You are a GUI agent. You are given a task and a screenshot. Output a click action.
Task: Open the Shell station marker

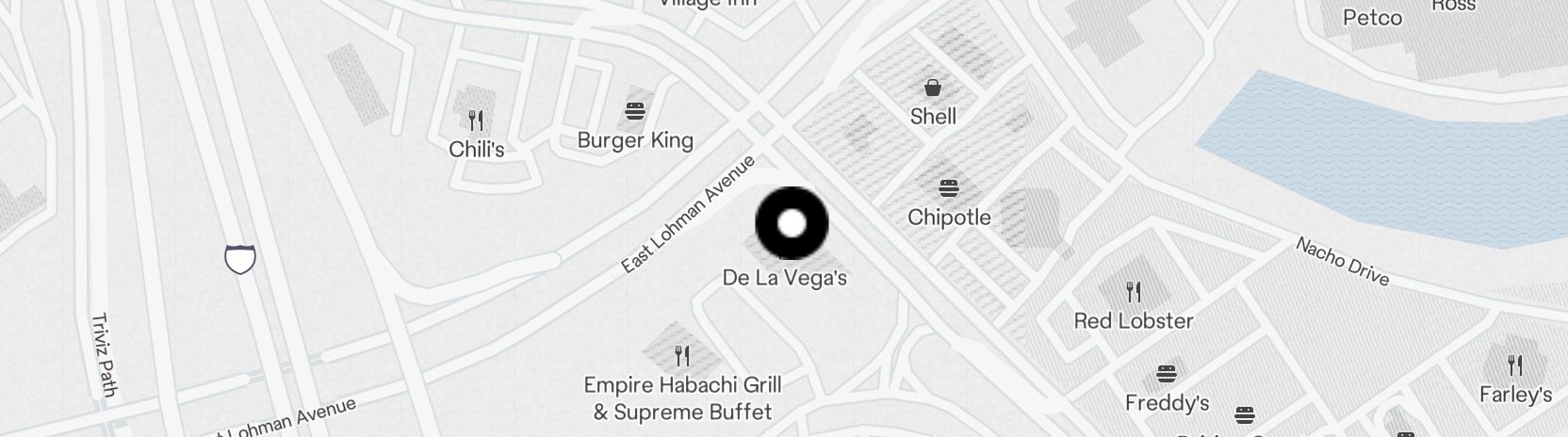tap(933, 89)
